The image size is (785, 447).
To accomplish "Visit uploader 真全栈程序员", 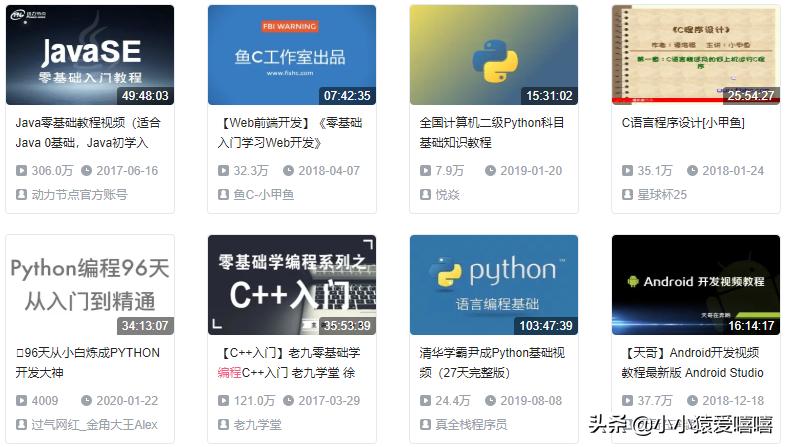I will click(471, 425).
